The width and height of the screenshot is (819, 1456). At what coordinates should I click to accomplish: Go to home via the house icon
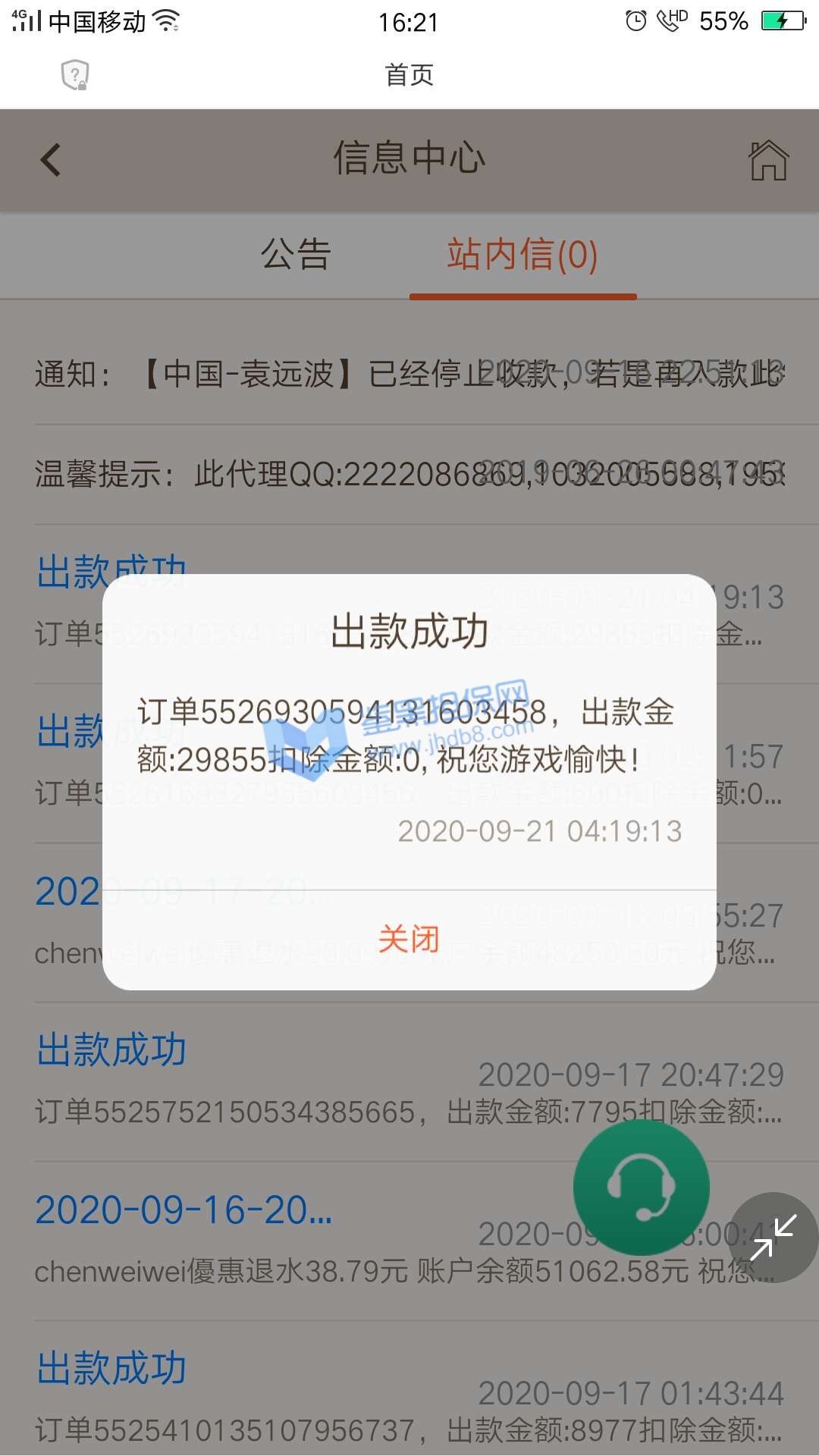point(768,160)
